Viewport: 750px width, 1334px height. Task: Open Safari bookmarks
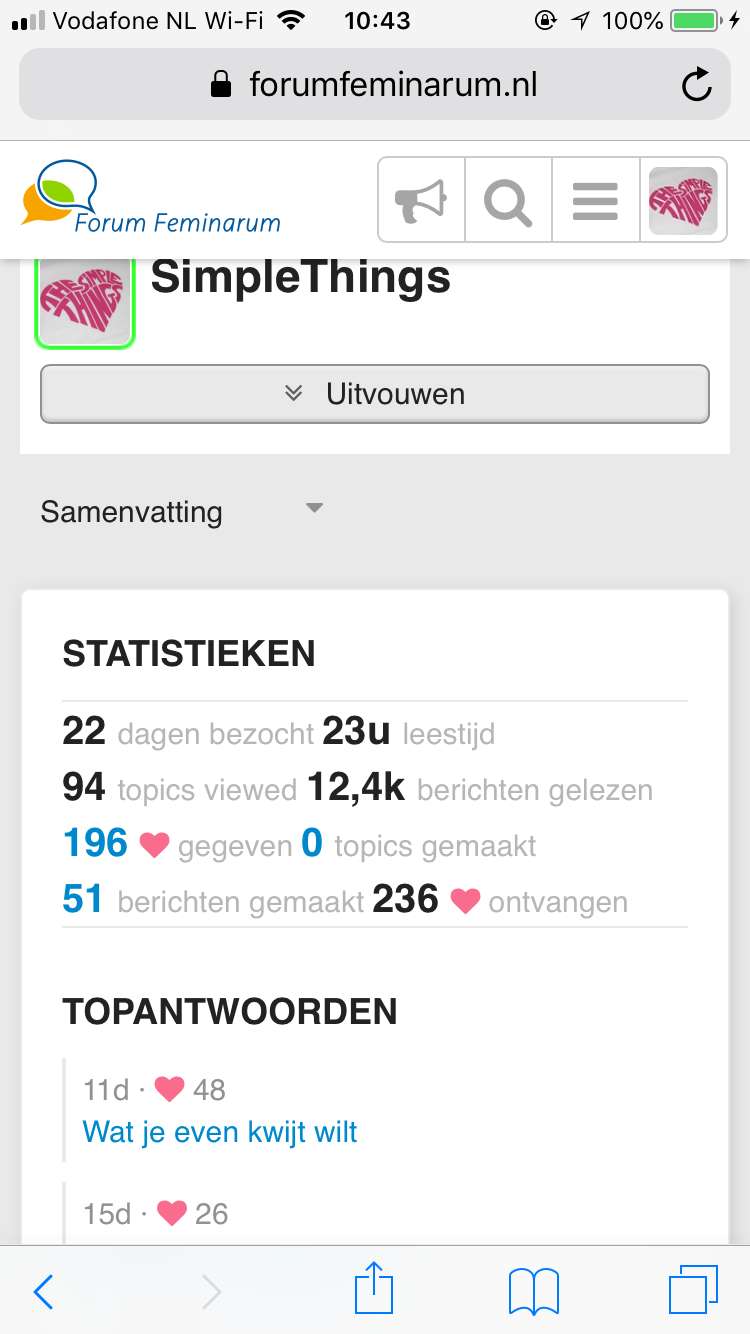533,1292
